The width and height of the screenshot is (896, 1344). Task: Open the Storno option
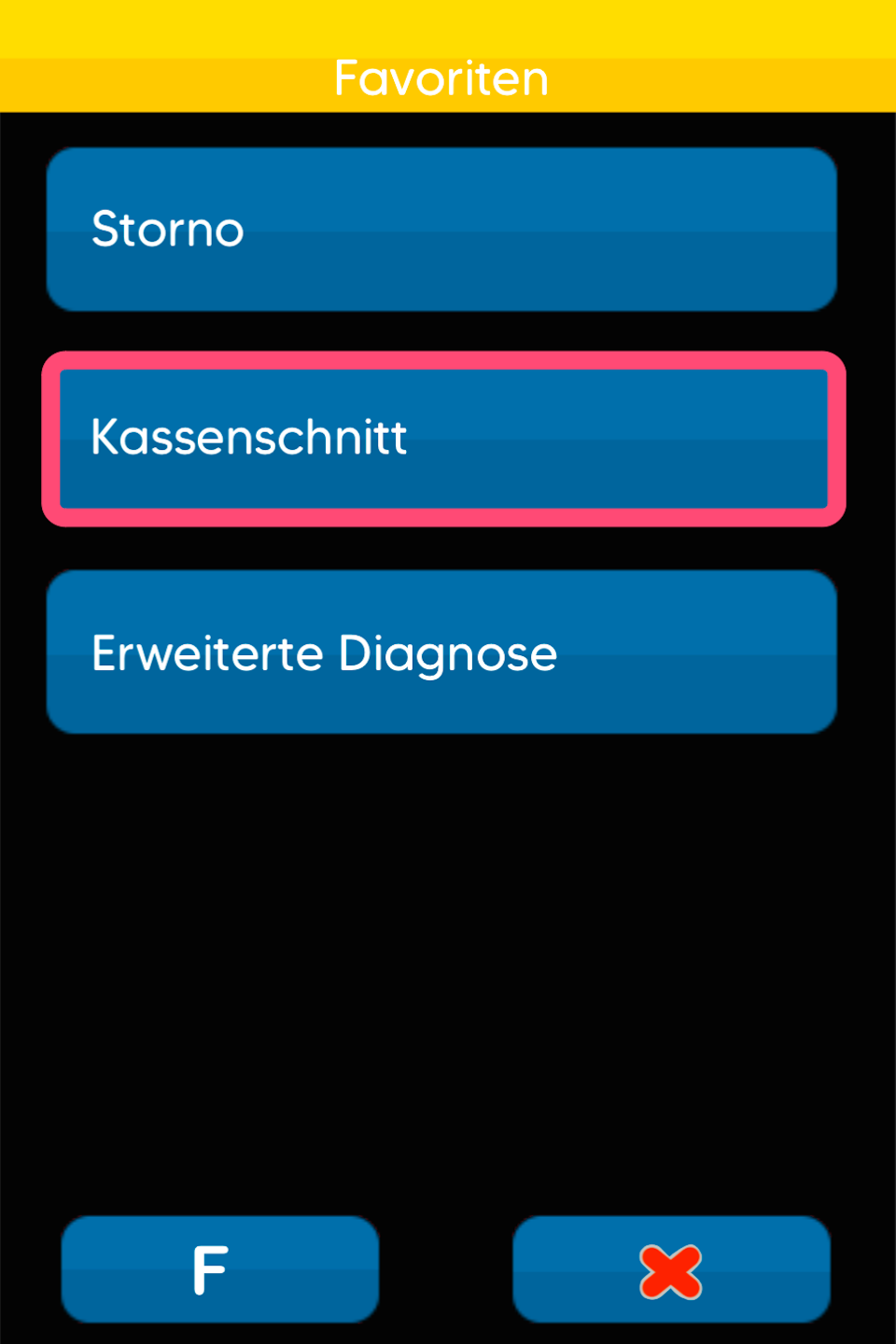pyautogui.click(x=441, y=230)
